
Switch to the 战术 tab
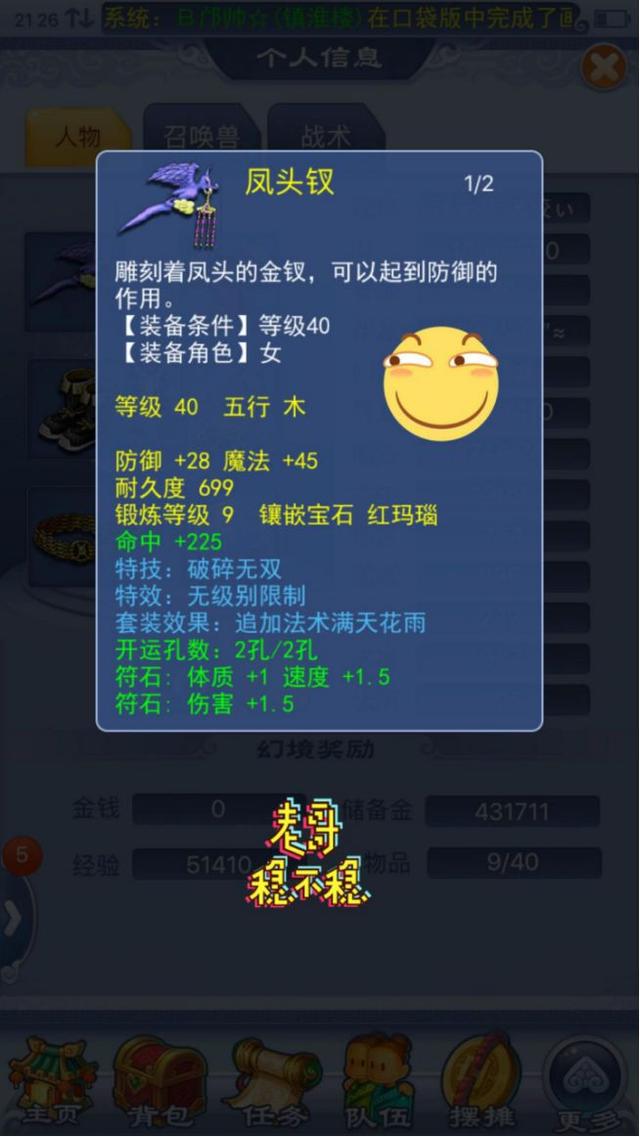328,135
